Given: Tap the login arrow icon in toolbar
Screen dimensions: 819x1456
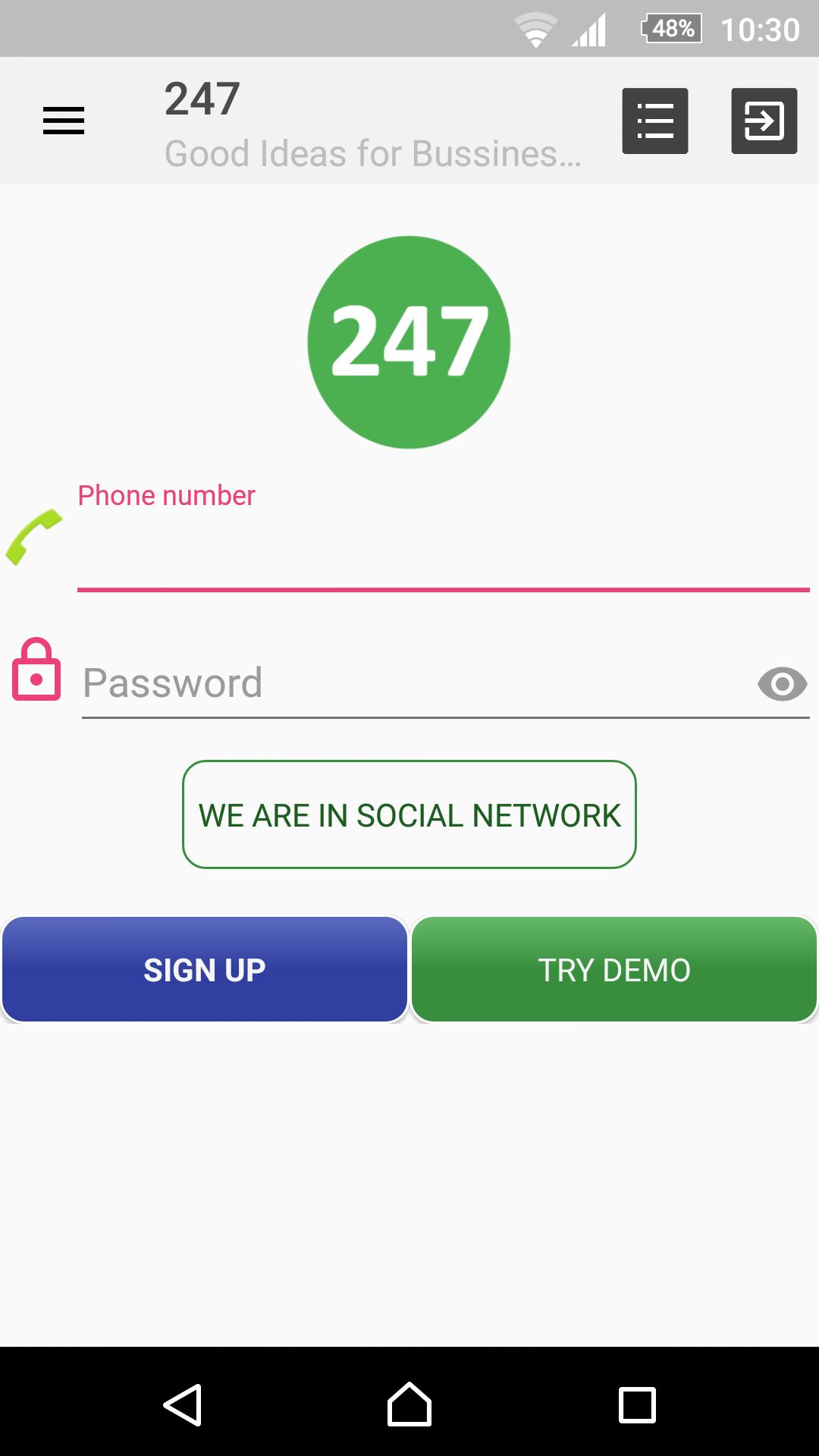Looking at the screenshot, I should [764, 121].
